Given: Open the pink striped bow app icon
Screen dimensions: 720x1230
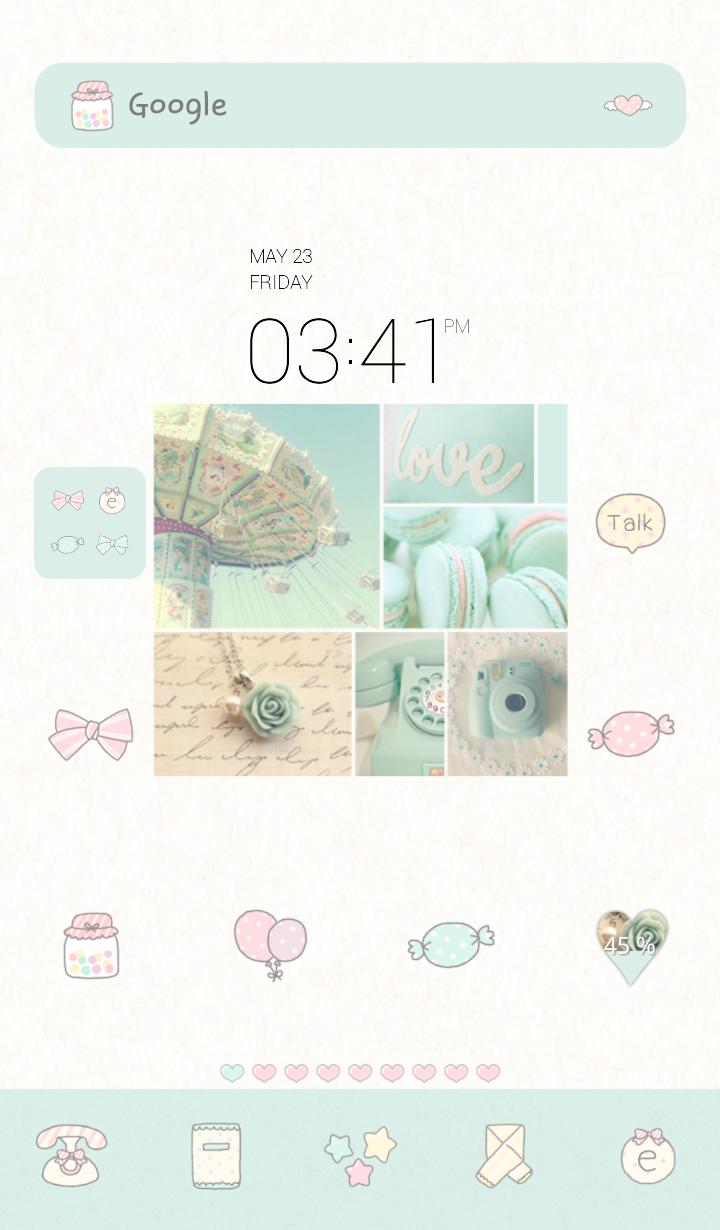Looking at the screenshot, I should click(x=90, y=733).
